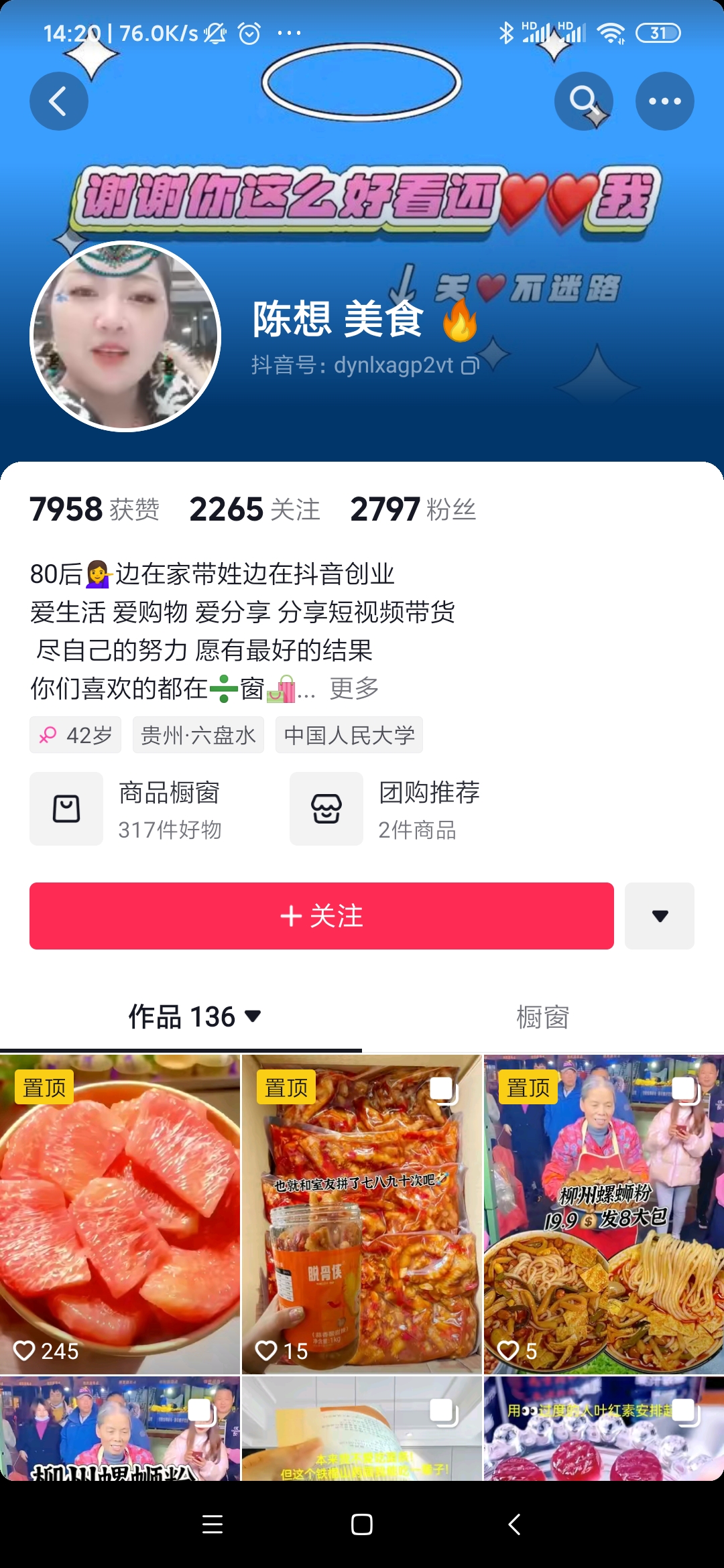The width and height of the screenshot is (724, 1568).
Task: Open system recent apps menu
Action: tap(213, 1524)
